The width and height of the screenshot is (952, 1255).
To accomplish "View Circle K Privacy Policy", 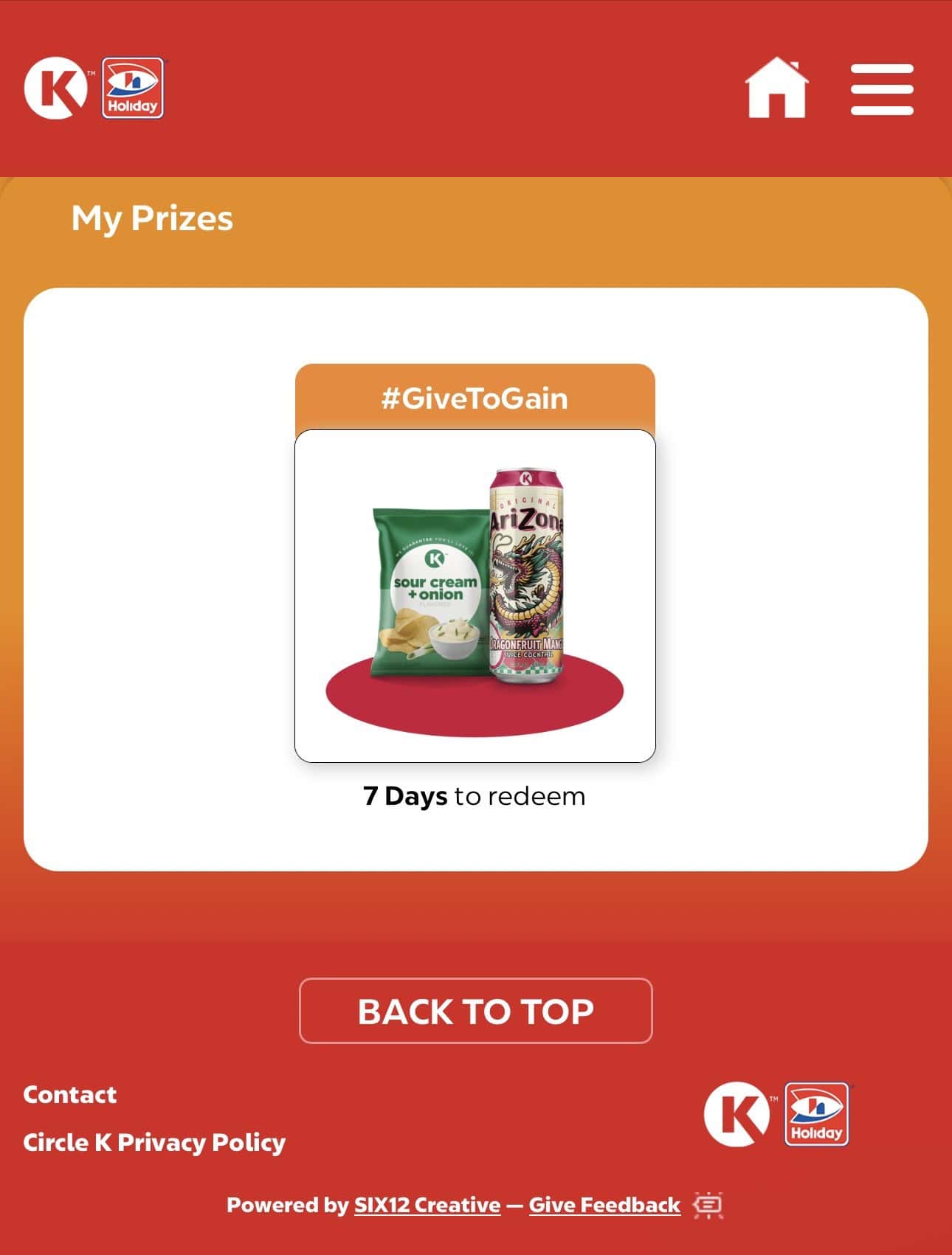I will pos(154,1142).
